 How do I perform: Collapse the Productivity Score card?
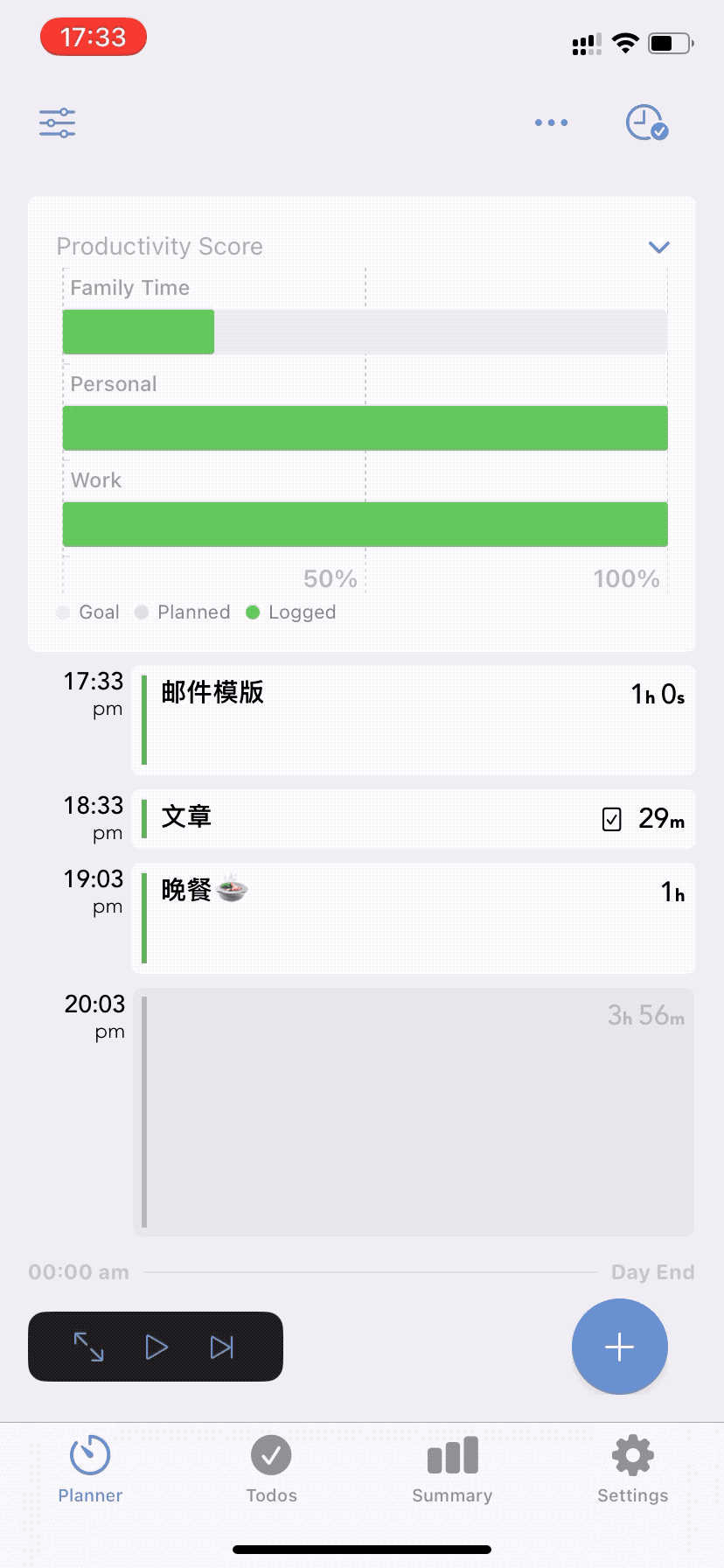[x=658, y=248]
